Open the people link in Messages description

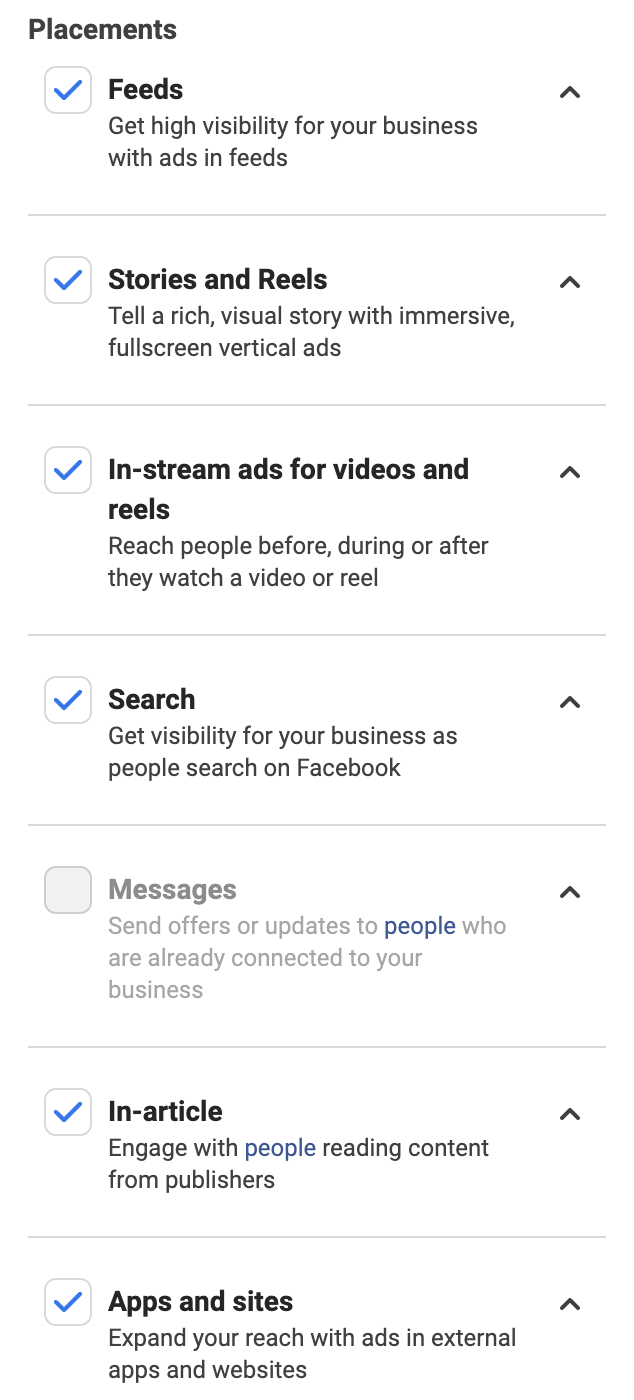point(420,926)
